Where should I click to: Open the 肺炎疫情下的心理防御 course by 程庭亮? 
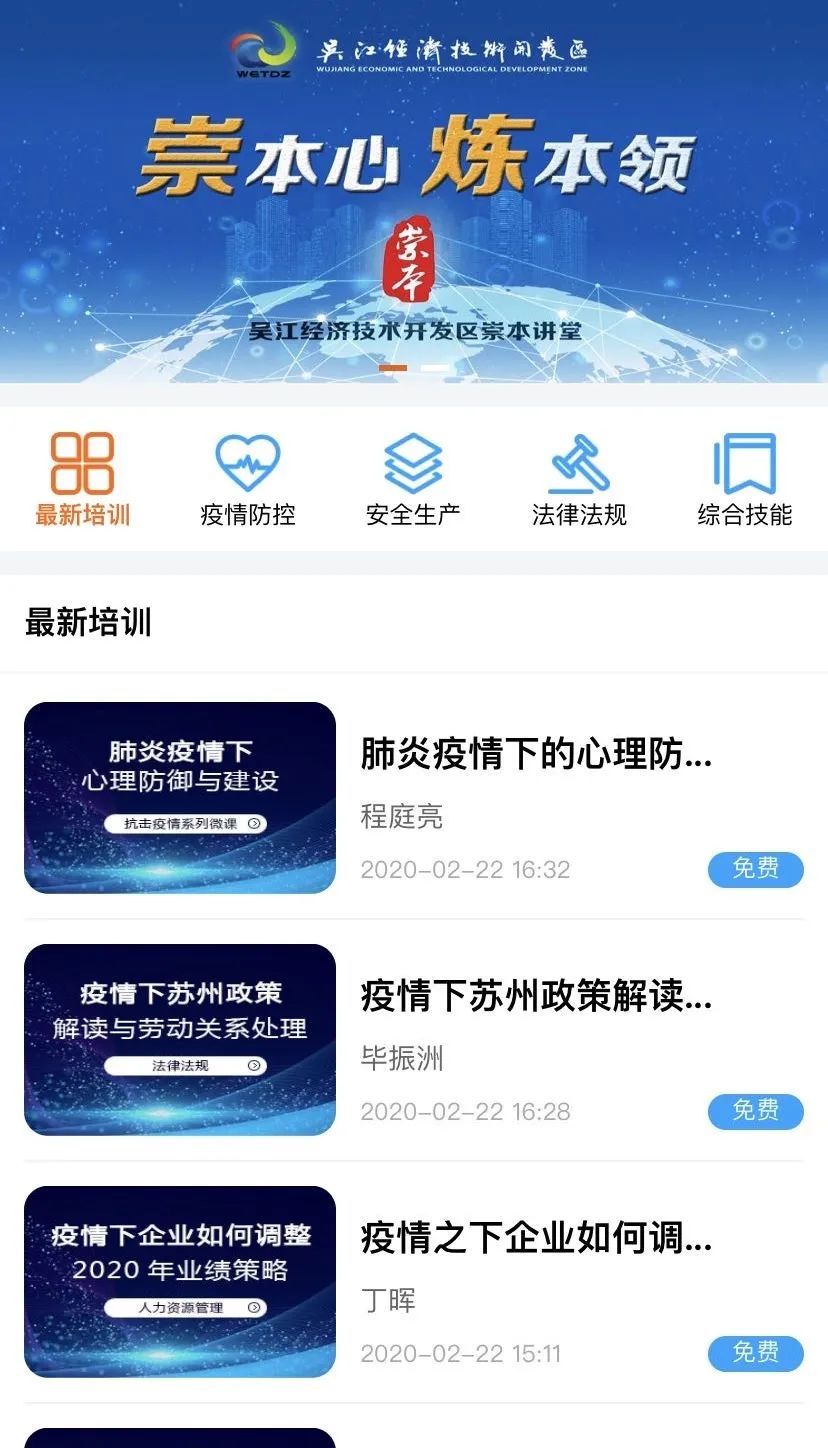(x=536, y=755)
